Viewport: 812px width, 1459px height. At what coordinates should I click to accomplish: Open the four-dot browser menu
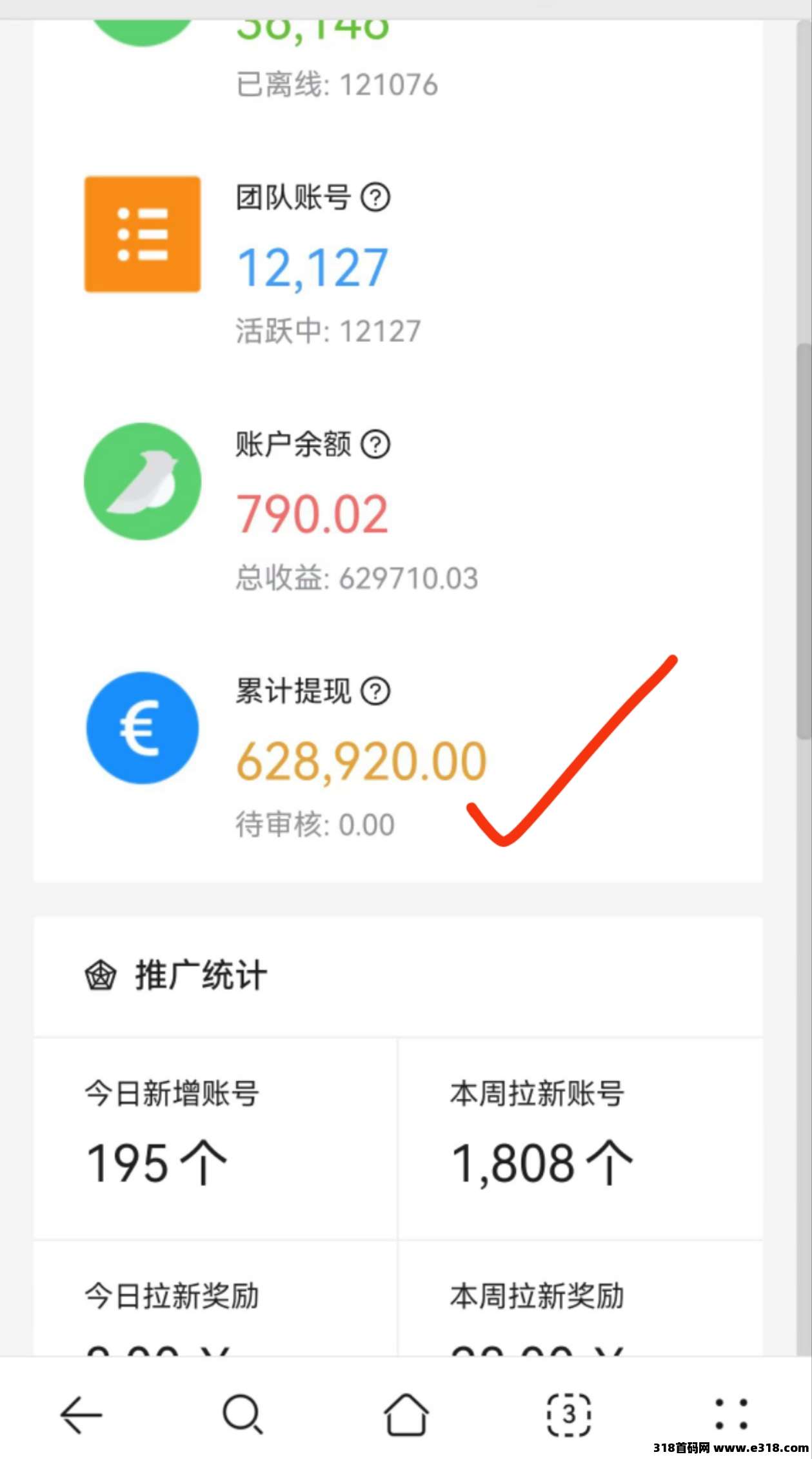pyautogui.click(x=731, y=1414)
